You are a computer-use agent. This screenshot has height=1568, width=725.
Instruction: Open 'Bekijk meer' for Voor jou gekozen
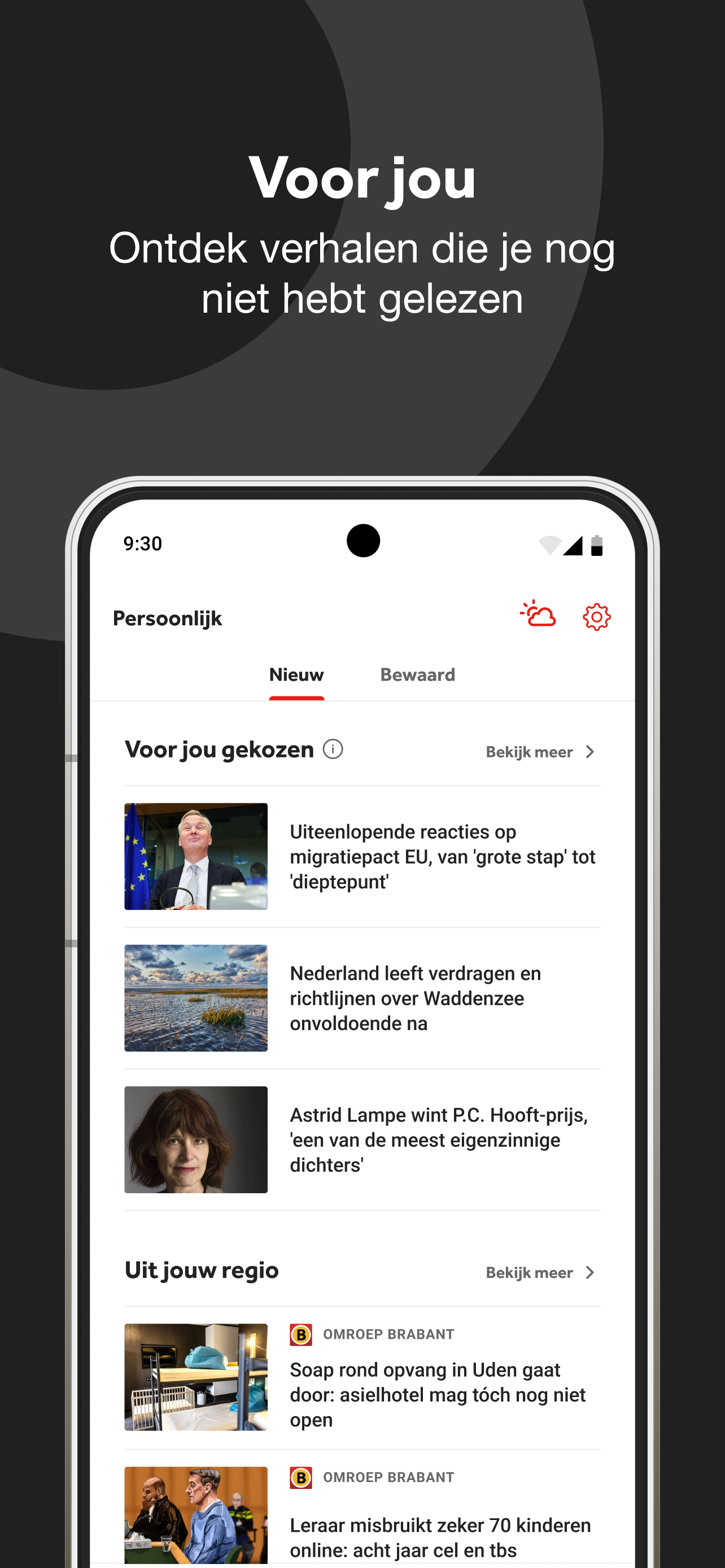tap(528, 752)
